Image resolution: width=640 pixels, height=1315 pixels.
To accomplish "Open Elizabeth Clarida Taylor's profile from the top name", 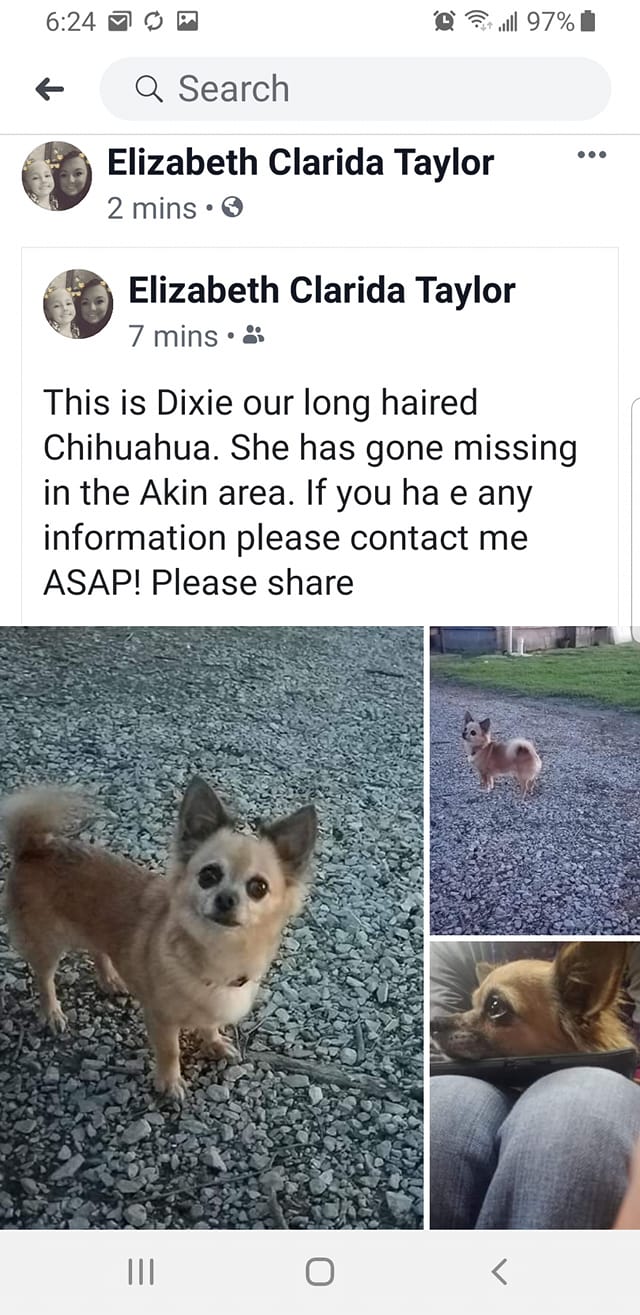I will (300, 162).
